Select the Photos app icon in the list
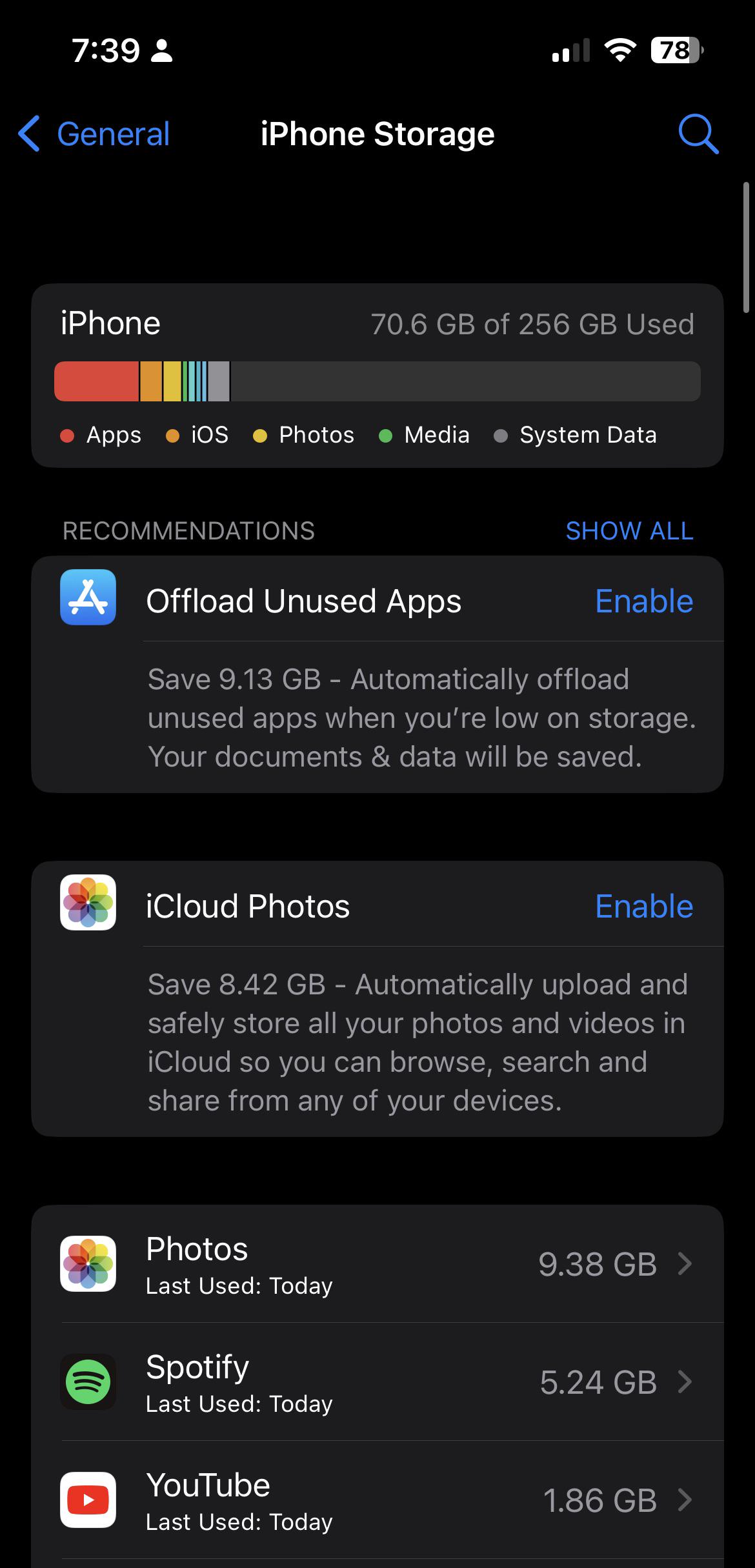This screenshot has height=1568, width=755. tap(87, 1264)
